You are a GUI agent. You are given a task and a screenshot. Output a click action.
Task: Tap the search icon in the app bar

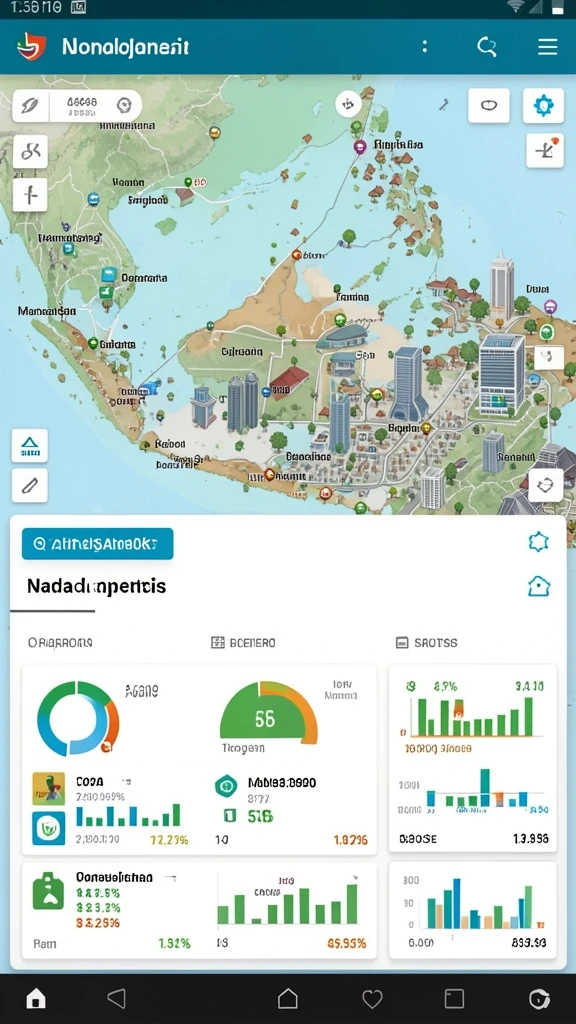(487, 46)
